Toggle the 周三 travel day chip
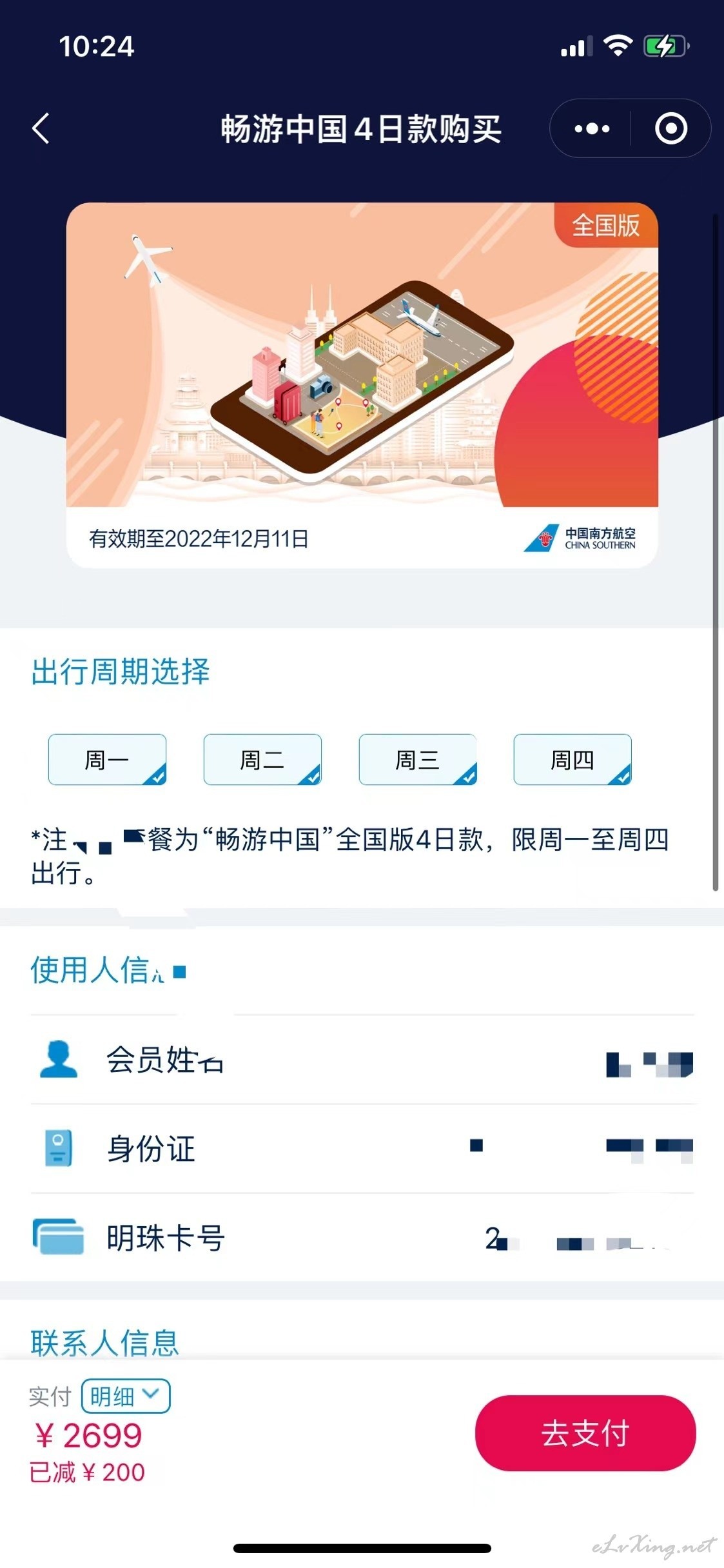724x1568 pixels. (x=418, y=759)
